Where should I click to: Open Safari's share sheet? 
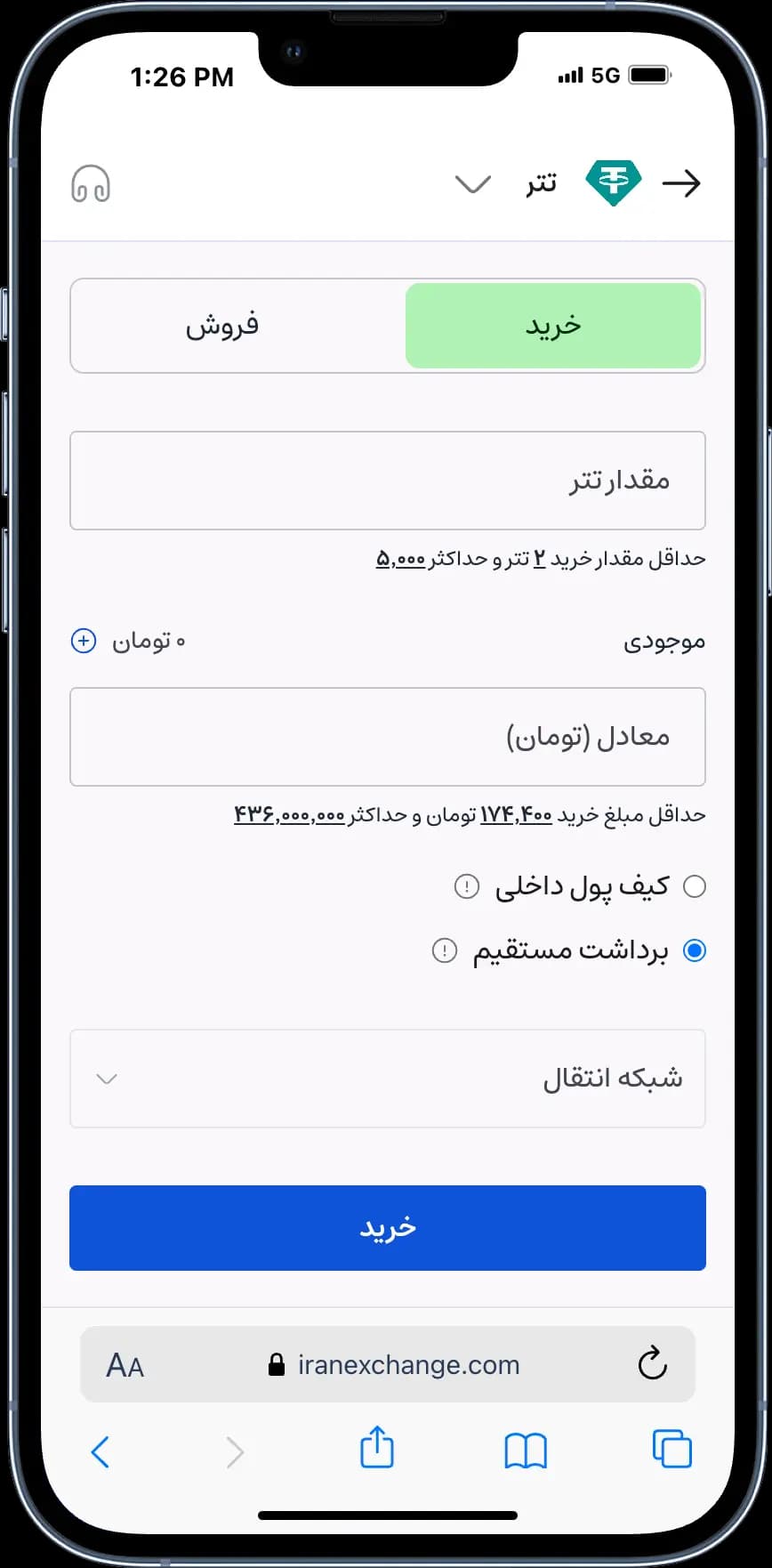pos(377,1451)
